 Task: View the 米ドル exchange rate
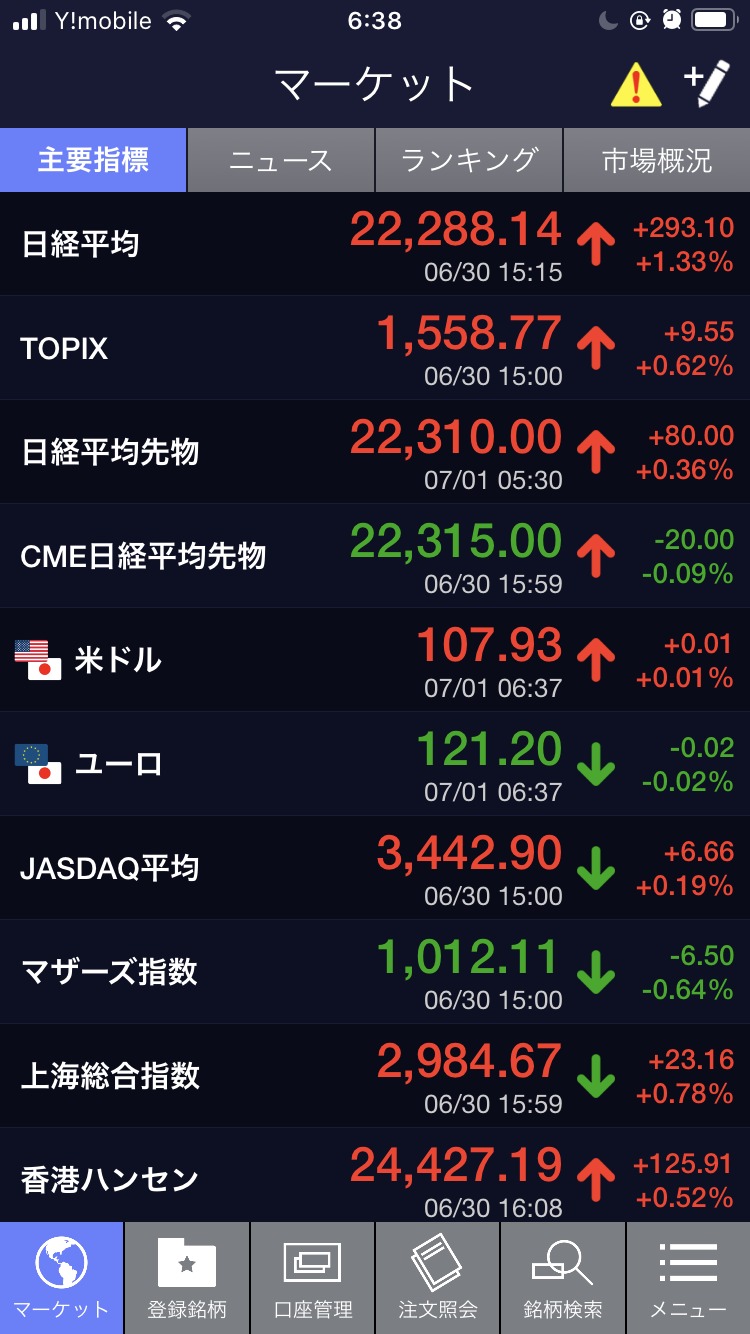(375, 660)
